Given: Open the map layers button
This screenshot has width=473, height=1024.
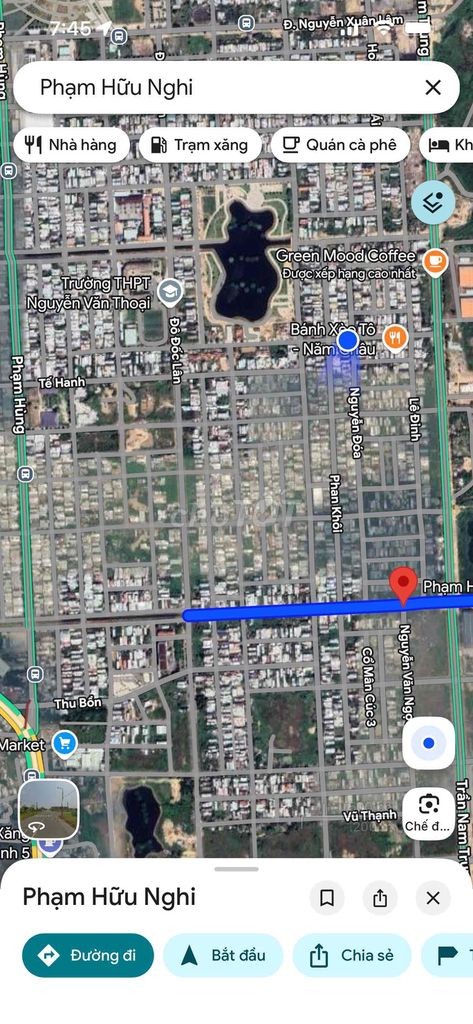Looking at the screenshot, I should pos(433,202).
